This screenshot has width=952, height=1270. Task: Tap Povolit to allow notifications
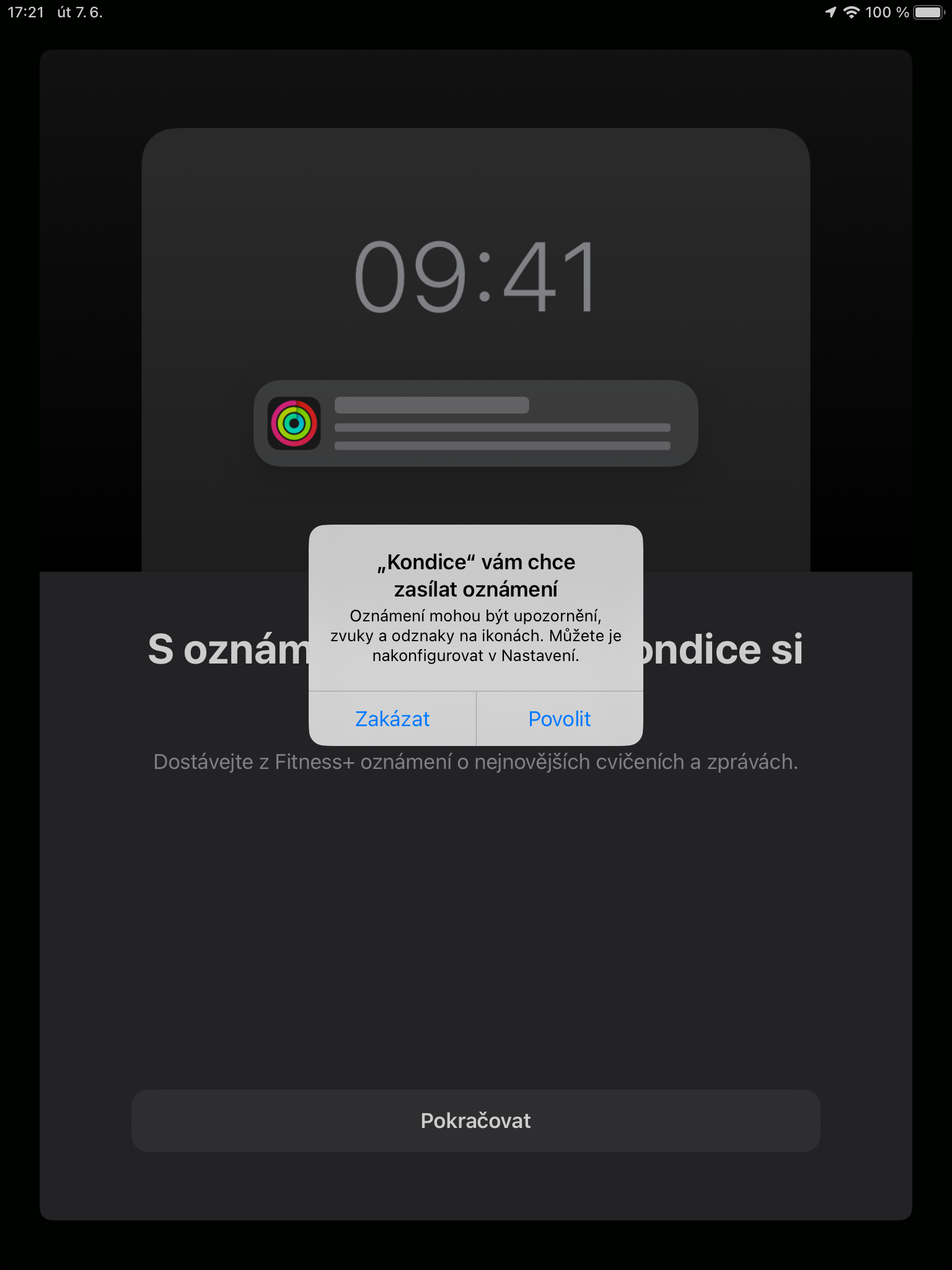[x=559, y=719]
